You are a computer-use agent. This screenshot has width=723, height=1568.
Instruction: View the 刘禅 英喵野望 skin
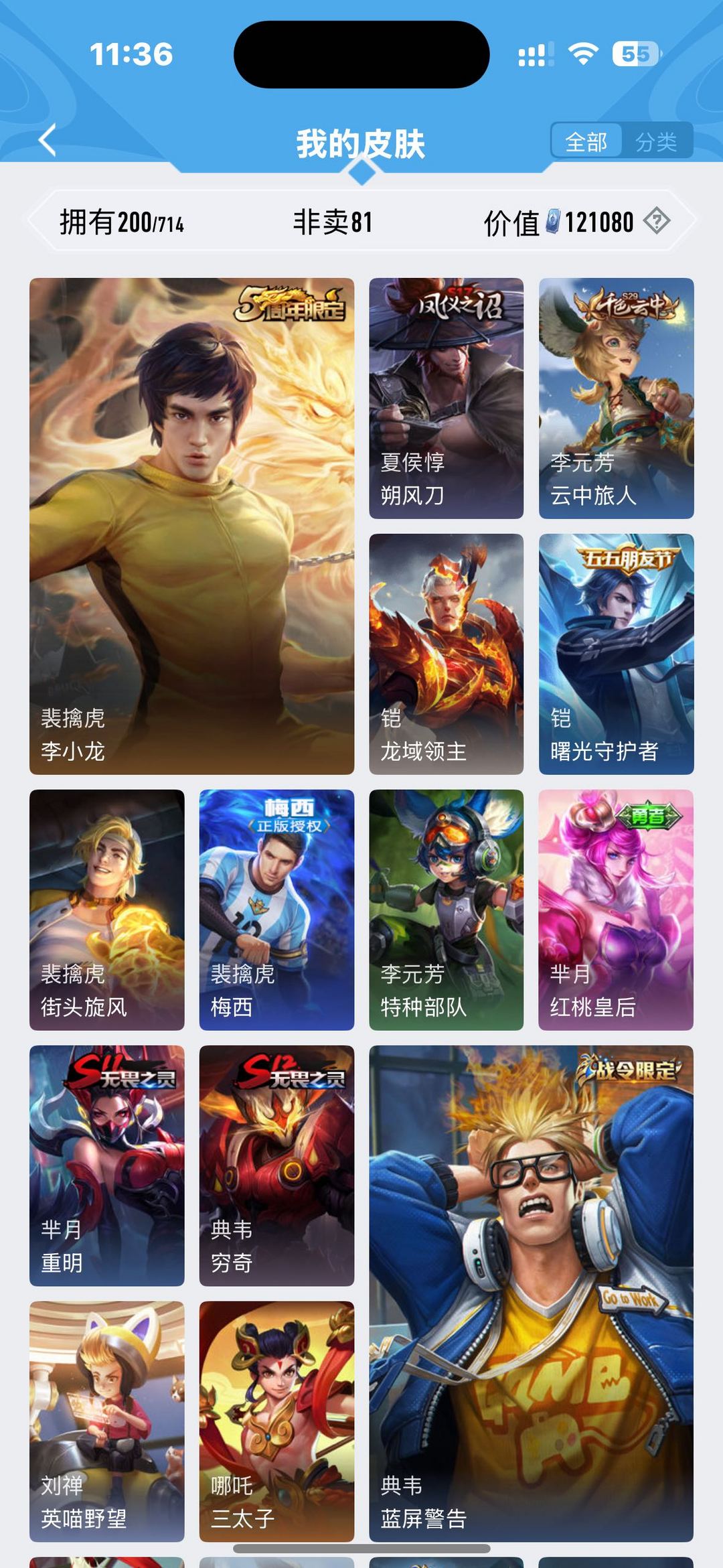click(x=107, y=1421)
